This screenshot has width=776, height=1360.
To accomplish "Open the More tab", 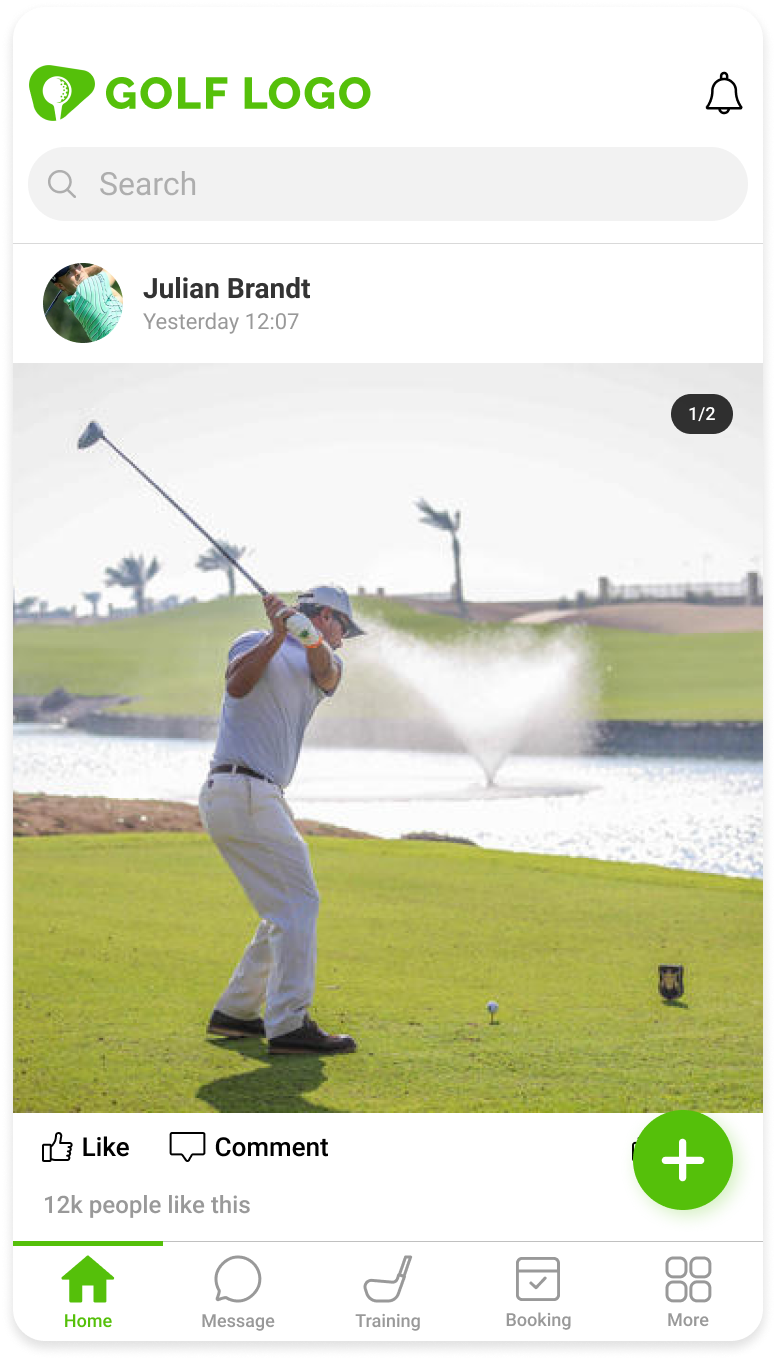I will [x=688, y=1293].
